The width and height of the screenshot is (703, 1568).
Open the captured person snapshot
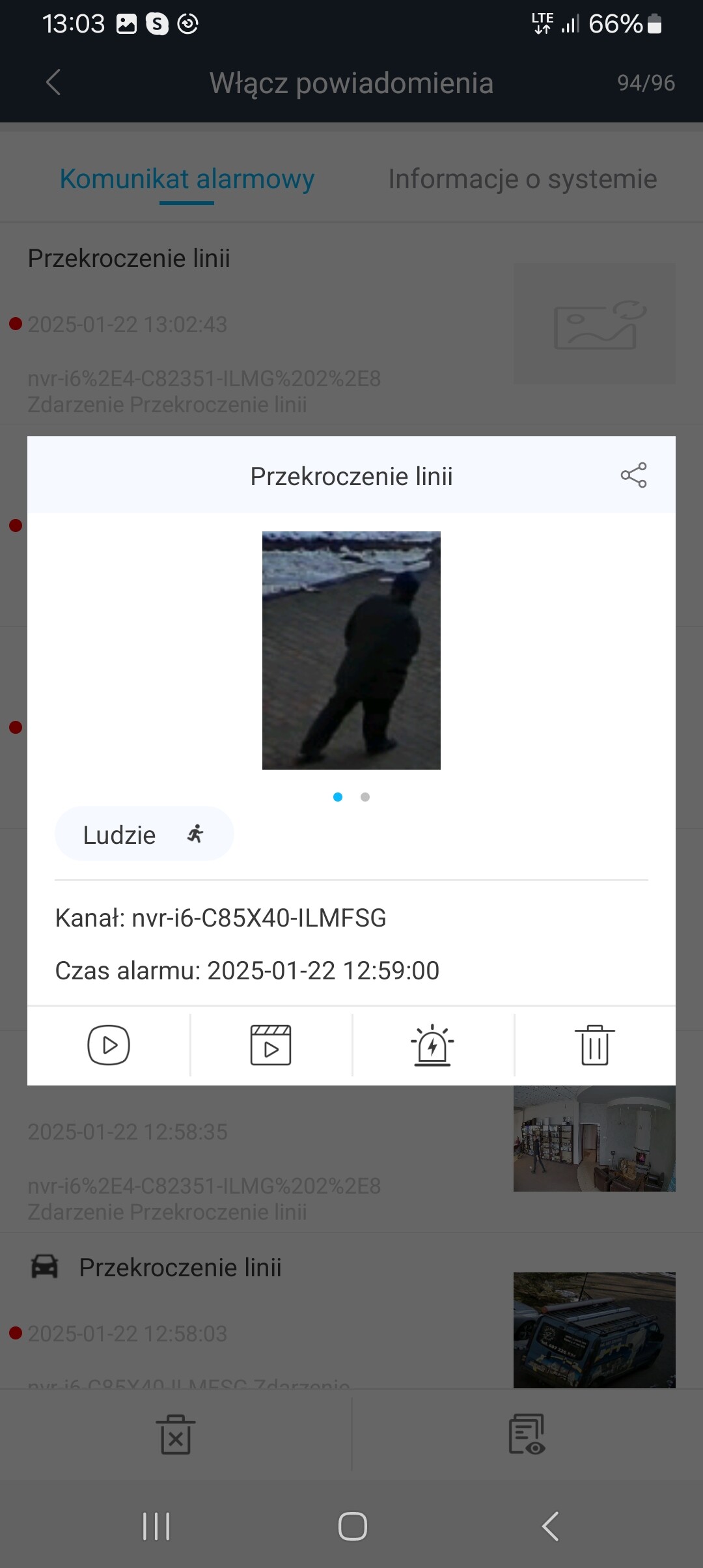351,650
